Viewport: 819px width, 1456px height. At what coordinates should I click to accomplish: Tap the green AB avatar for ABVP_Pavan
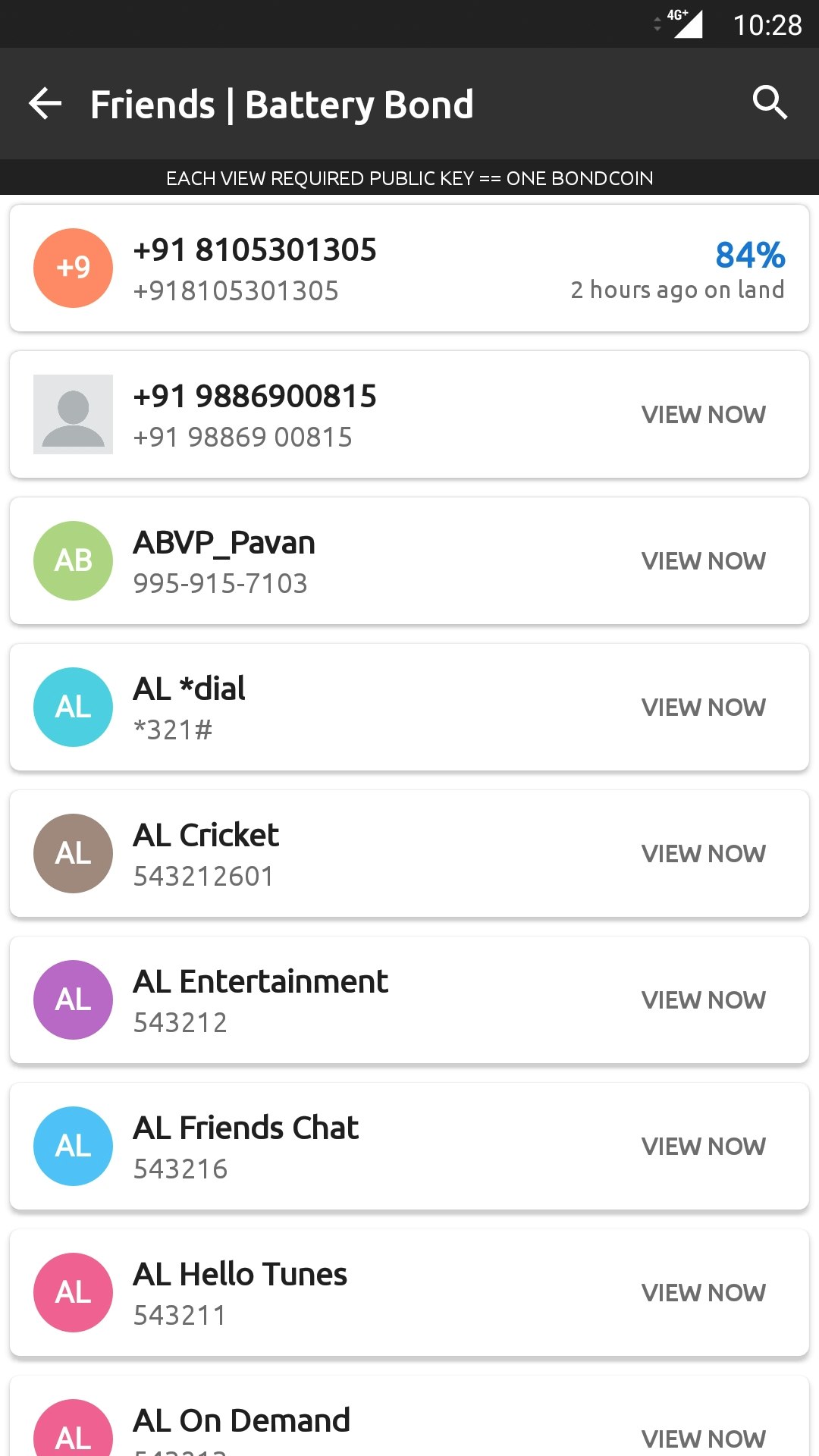[x=72, y=560]
